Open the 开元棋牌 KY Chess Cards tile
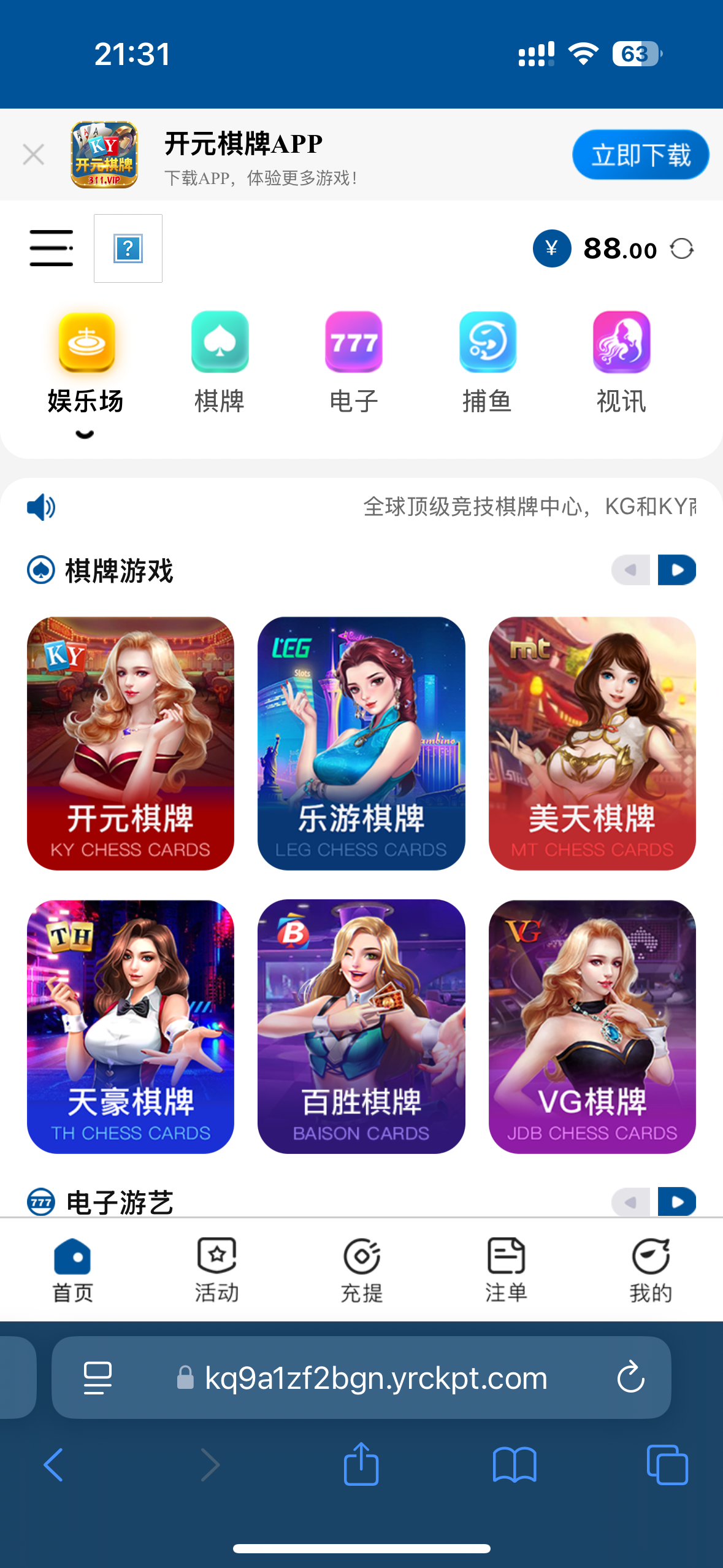The width and height of the screenshot is (723, 1568). coord(131,743)
